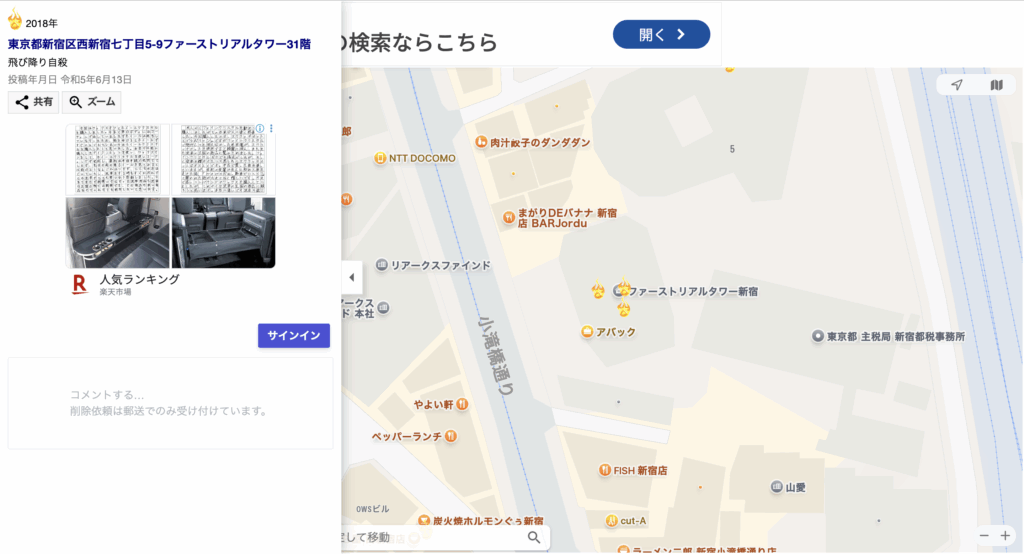The height and width of the screenshot is (554, 1024).
Task: Sign in with the サインイン button
Action: (x=293, y=336)
